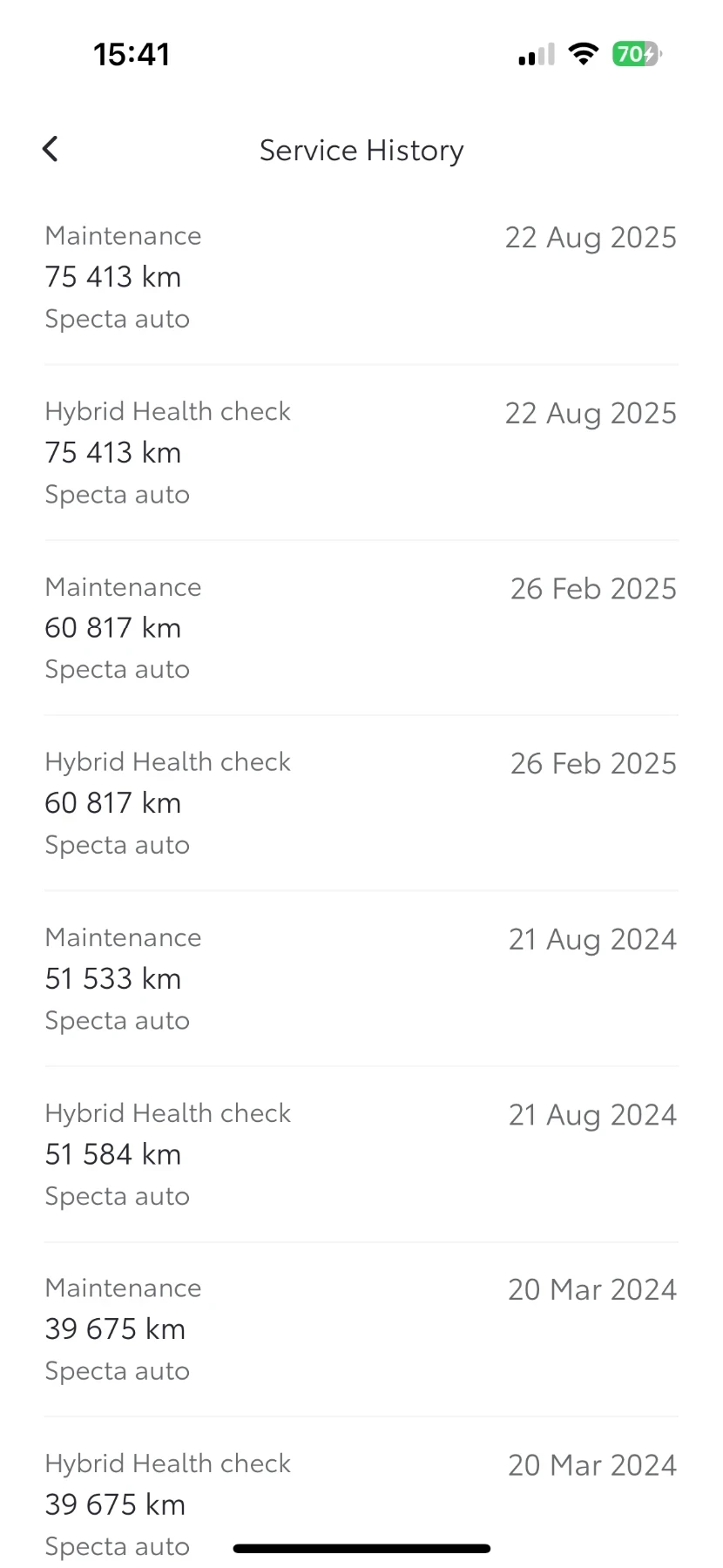
Task: Tap the charging bolt inside battery icon
Action: coord(646,54)
